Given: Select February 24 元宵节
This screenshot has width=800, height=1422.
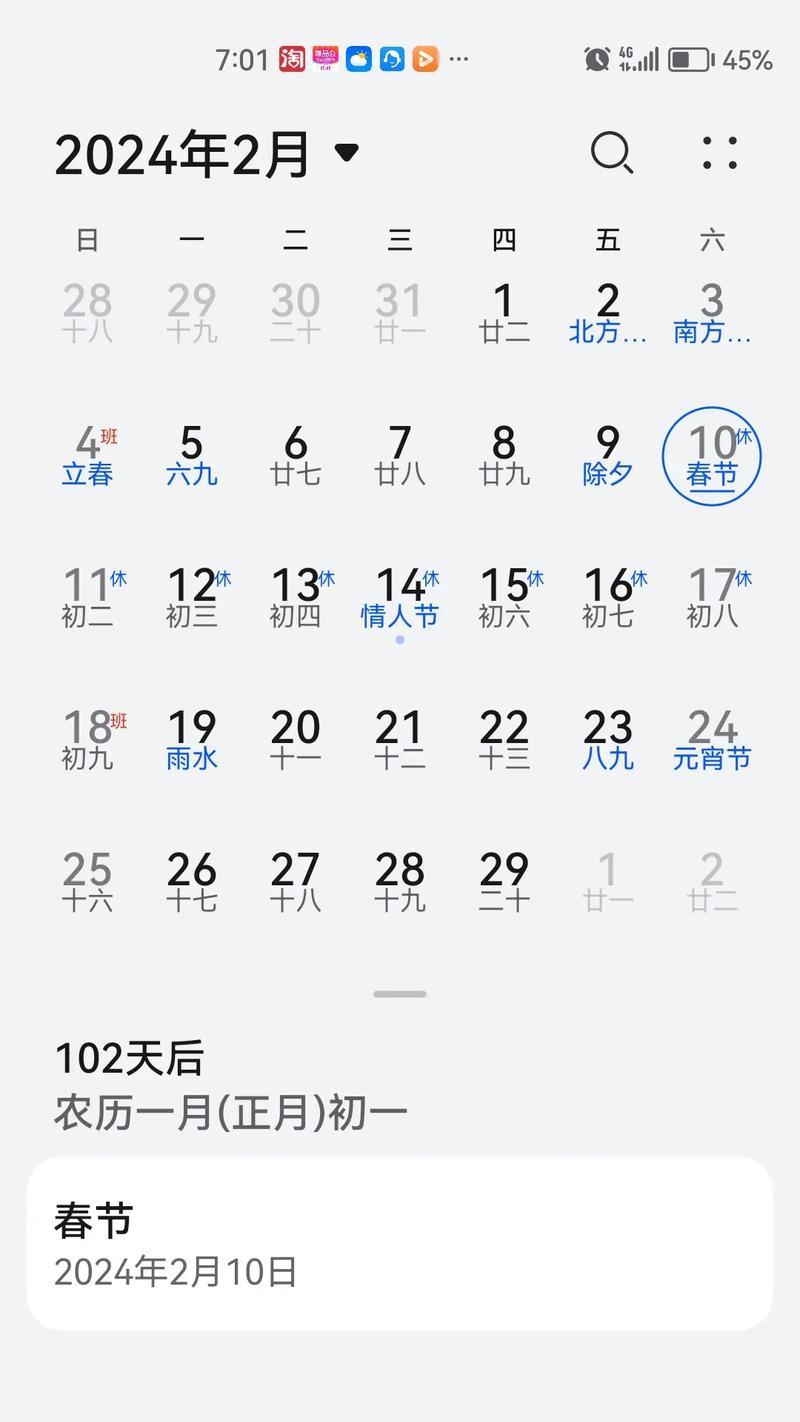Looking at the screenshot, I should 712,741.
